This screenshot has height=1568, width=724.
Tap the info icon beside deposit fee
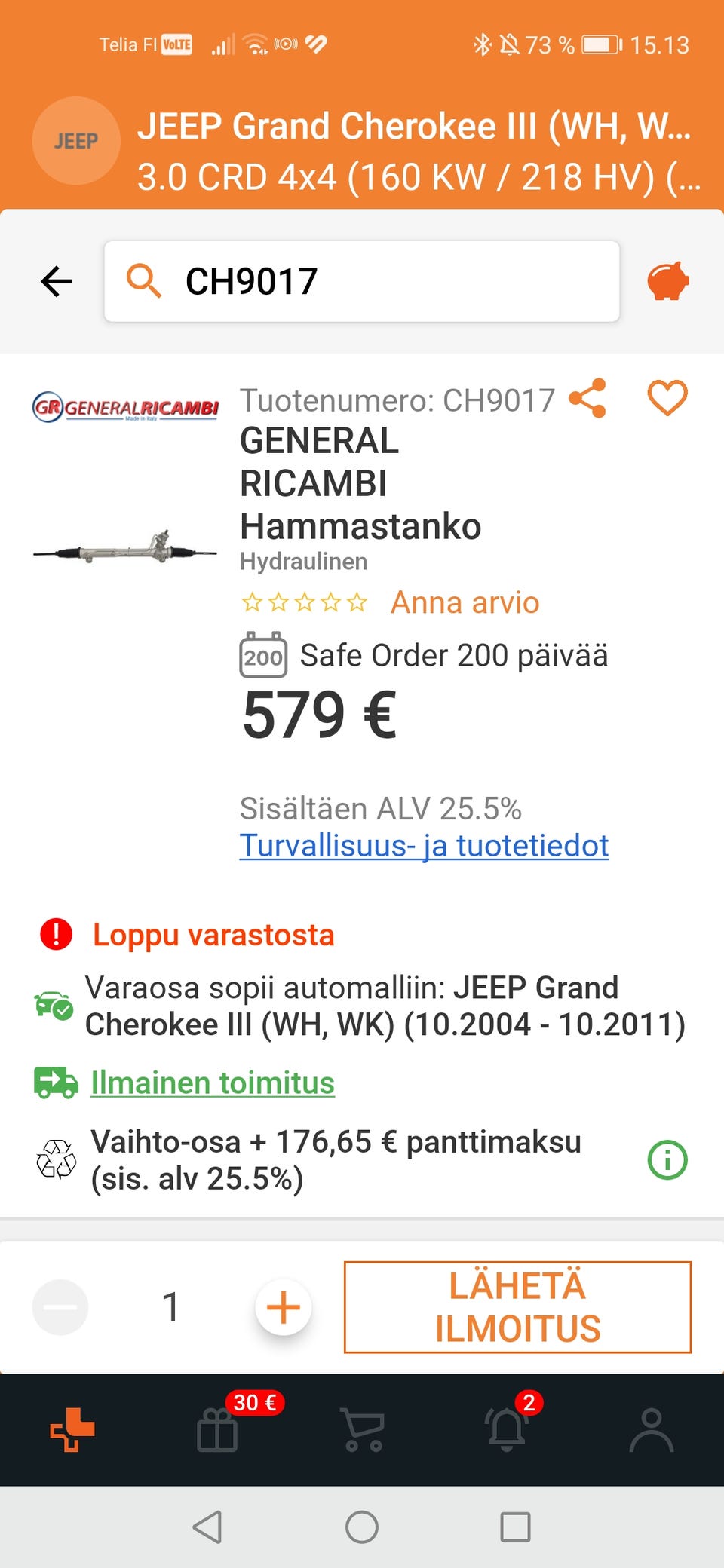pos(668,1160)
